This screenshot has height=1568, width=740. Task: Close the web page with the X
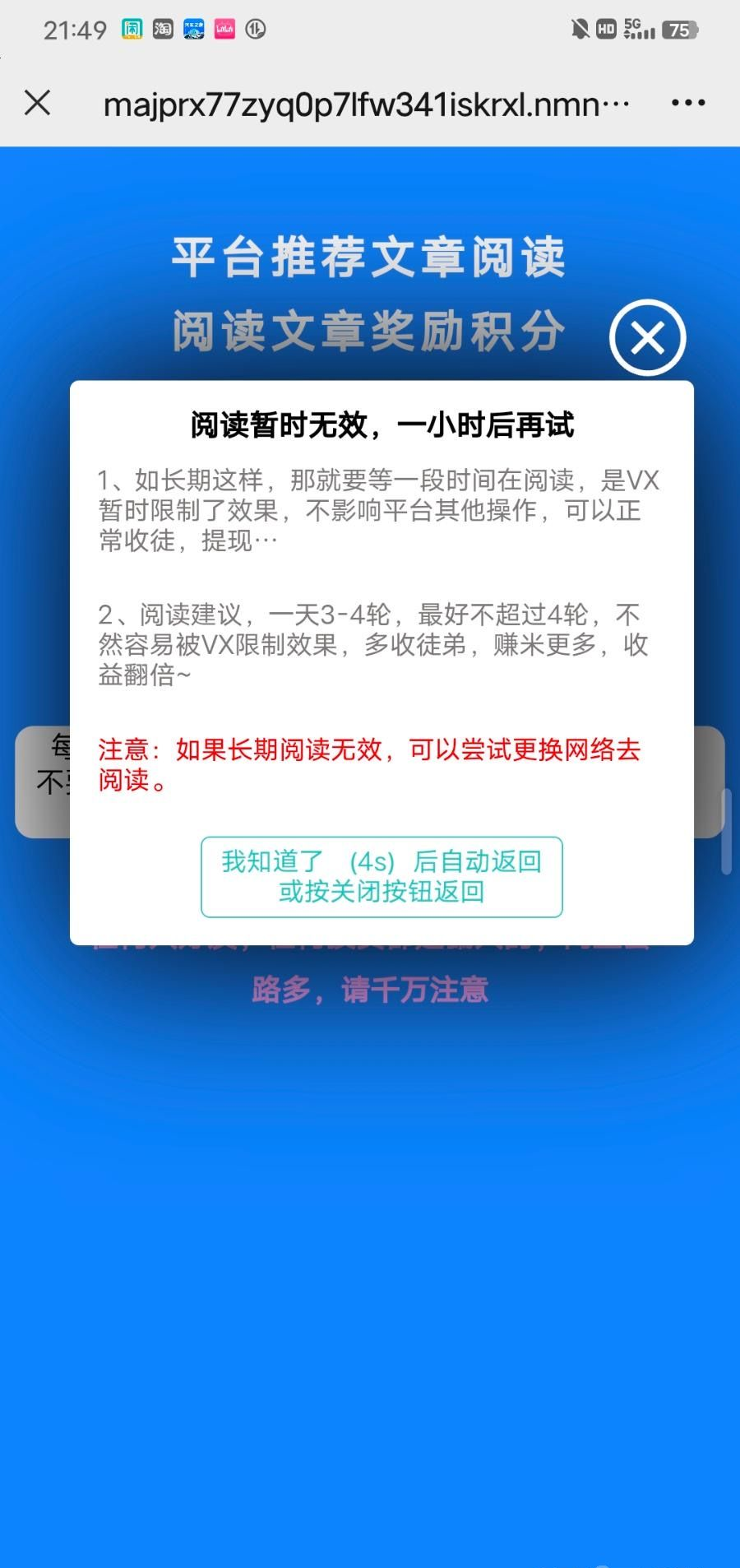coord(38,103)
